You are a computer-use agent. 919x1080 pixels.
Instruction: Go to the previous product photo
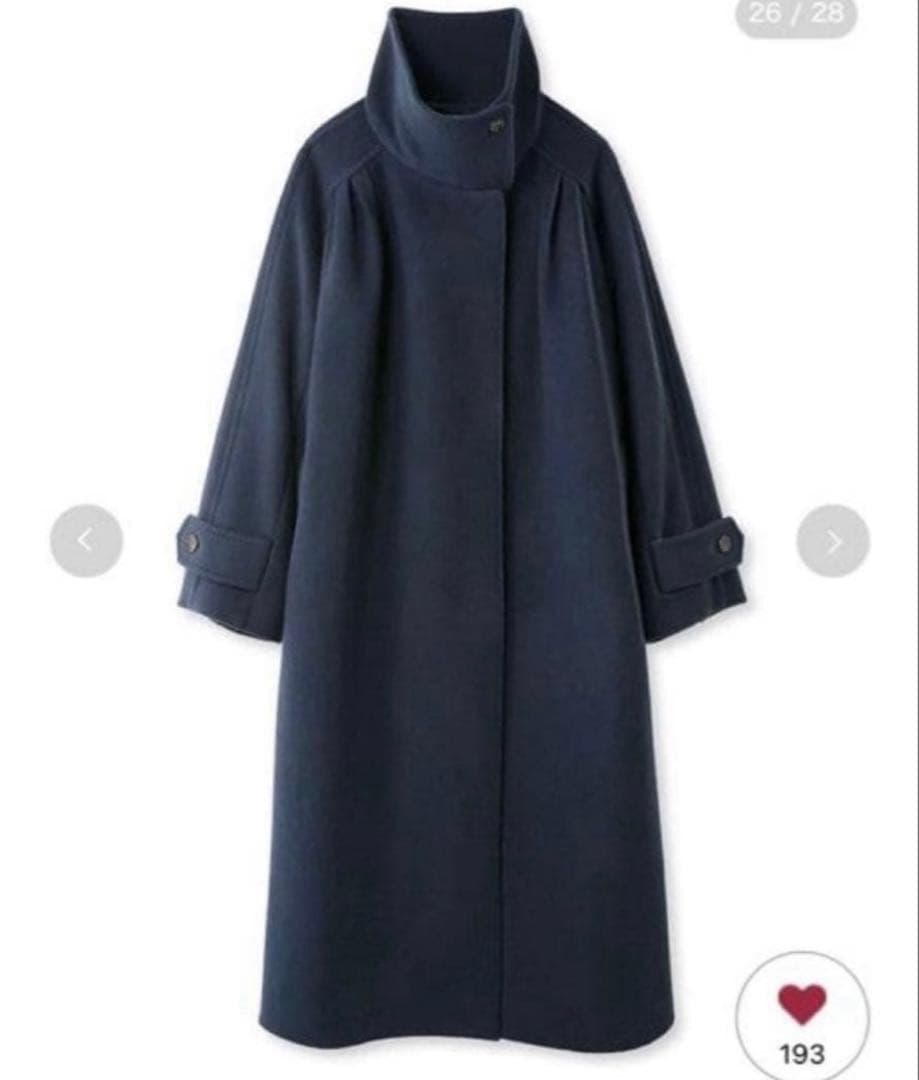(86, 541)
